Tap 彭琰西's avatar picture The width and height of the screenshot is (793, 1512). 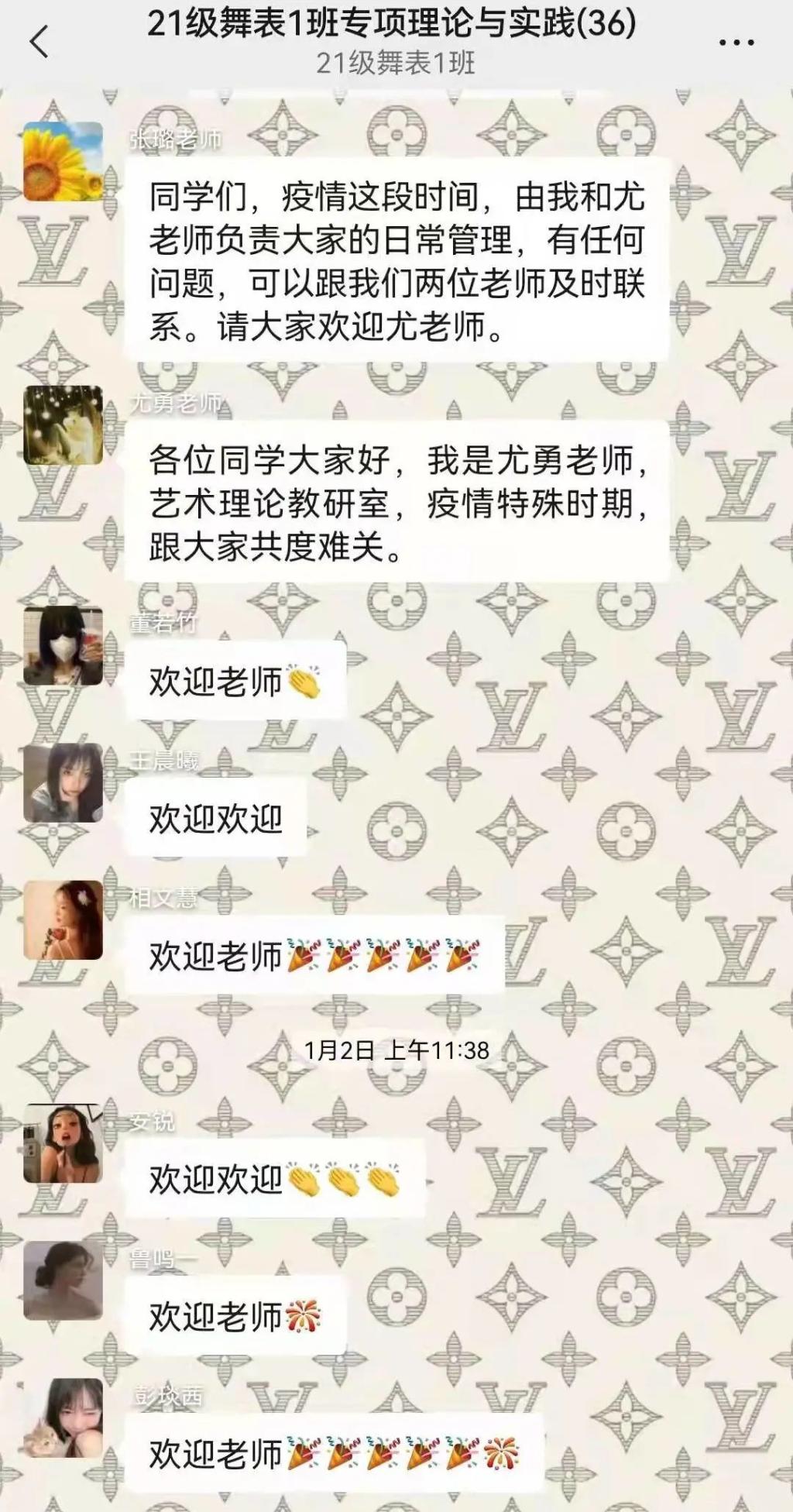[x=63, y=1417]
